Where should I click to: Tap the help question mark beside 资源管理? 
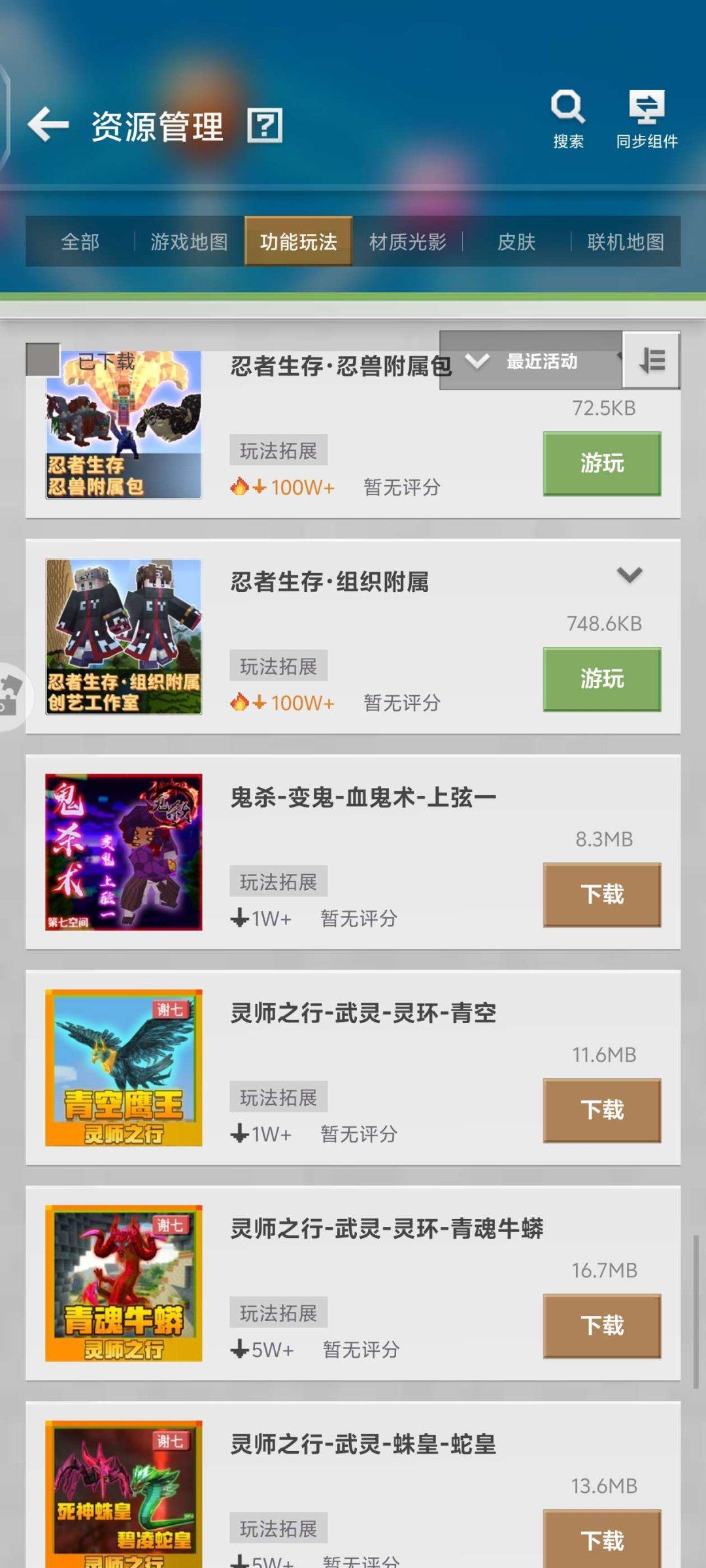pos(265,125)
